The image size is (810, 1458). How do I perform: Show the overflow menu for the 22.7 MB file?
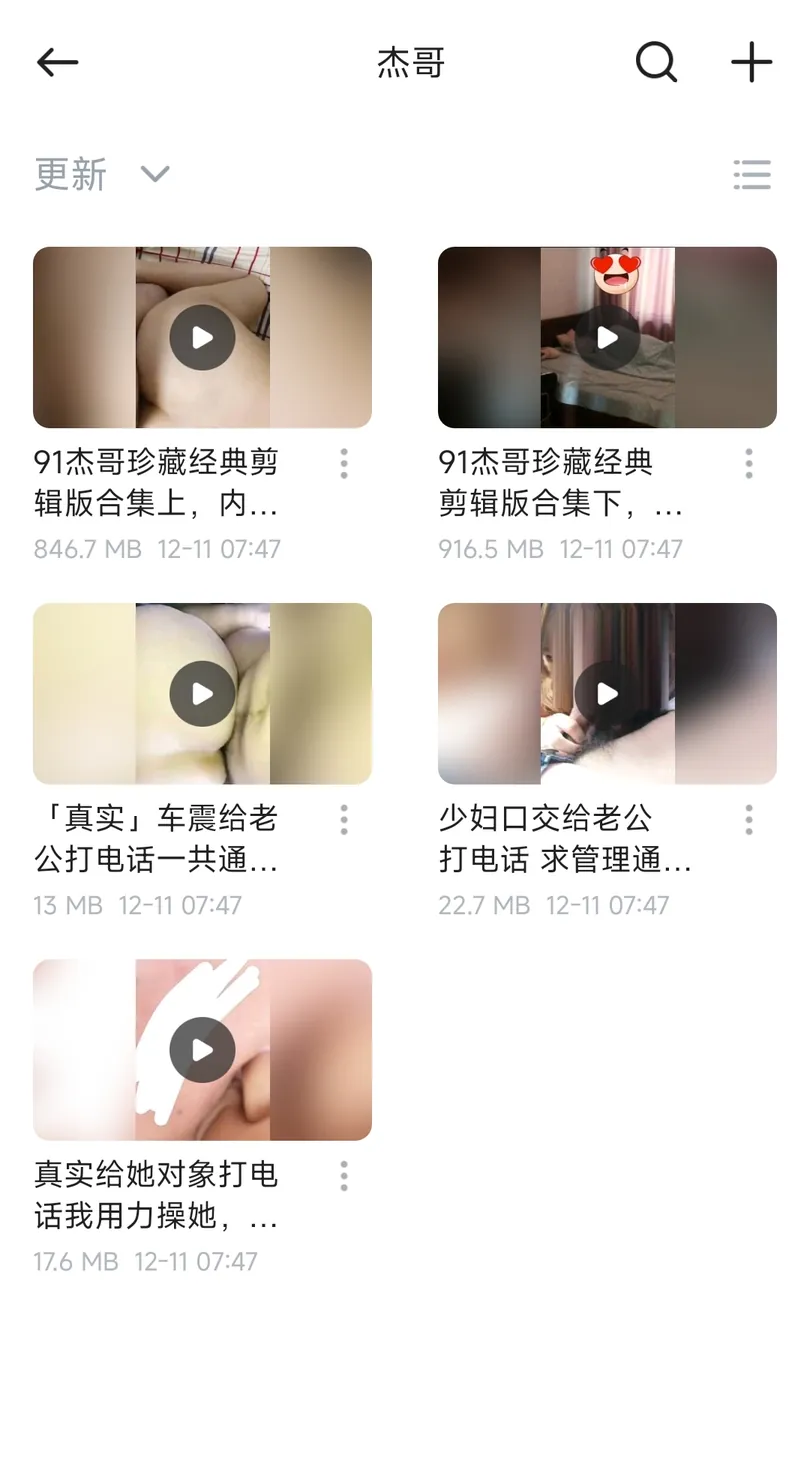[749, 820]
